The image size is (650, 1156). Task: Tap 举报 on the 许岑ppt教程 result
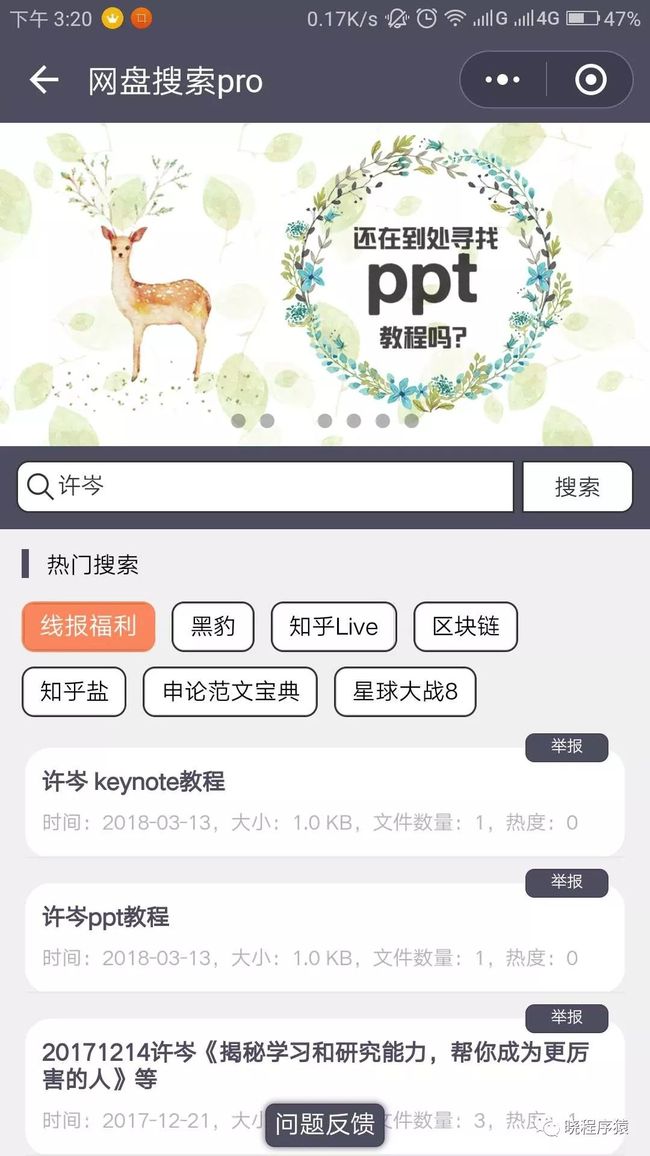(567, 882)
